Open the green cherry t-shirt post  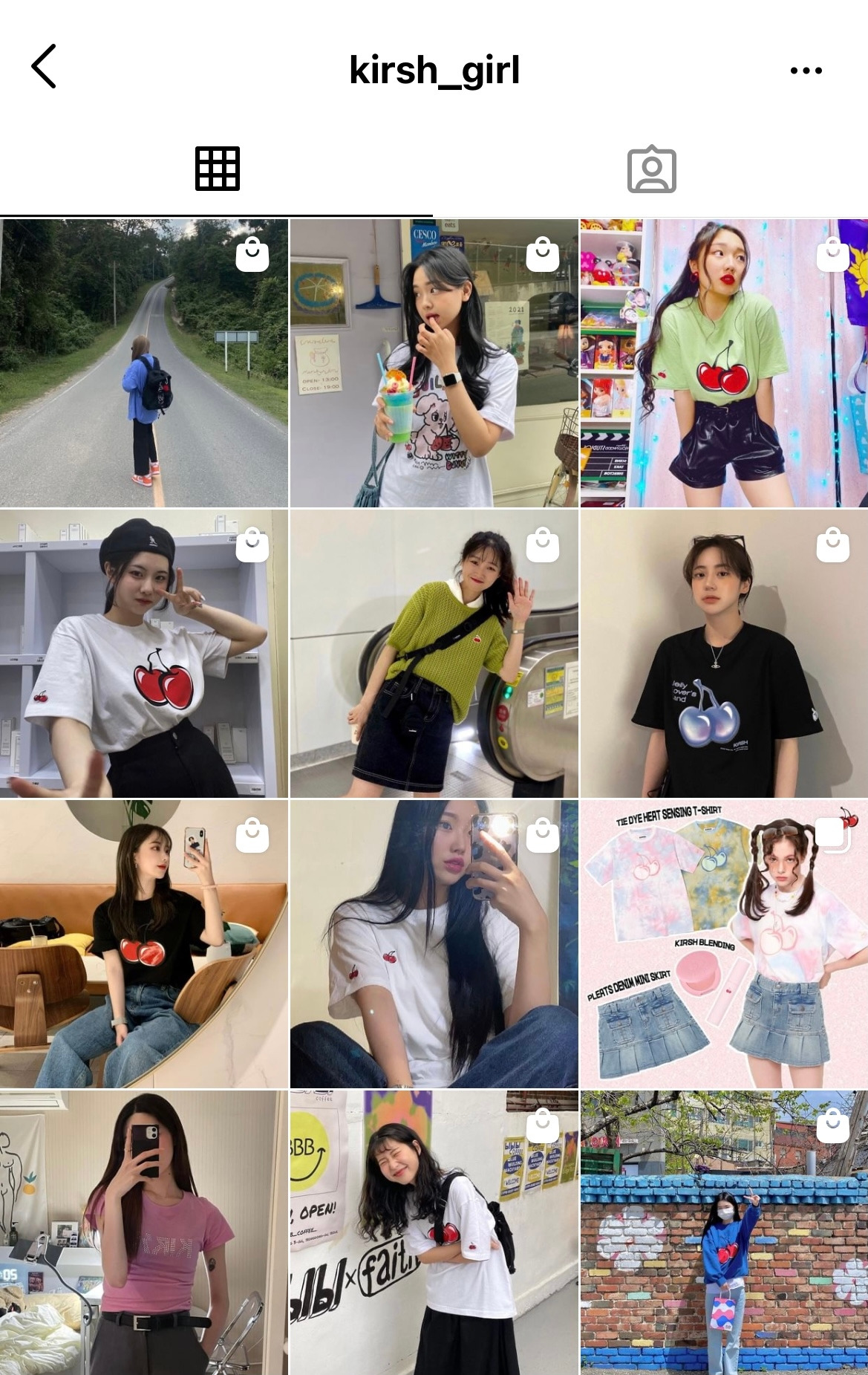[724, 363]
